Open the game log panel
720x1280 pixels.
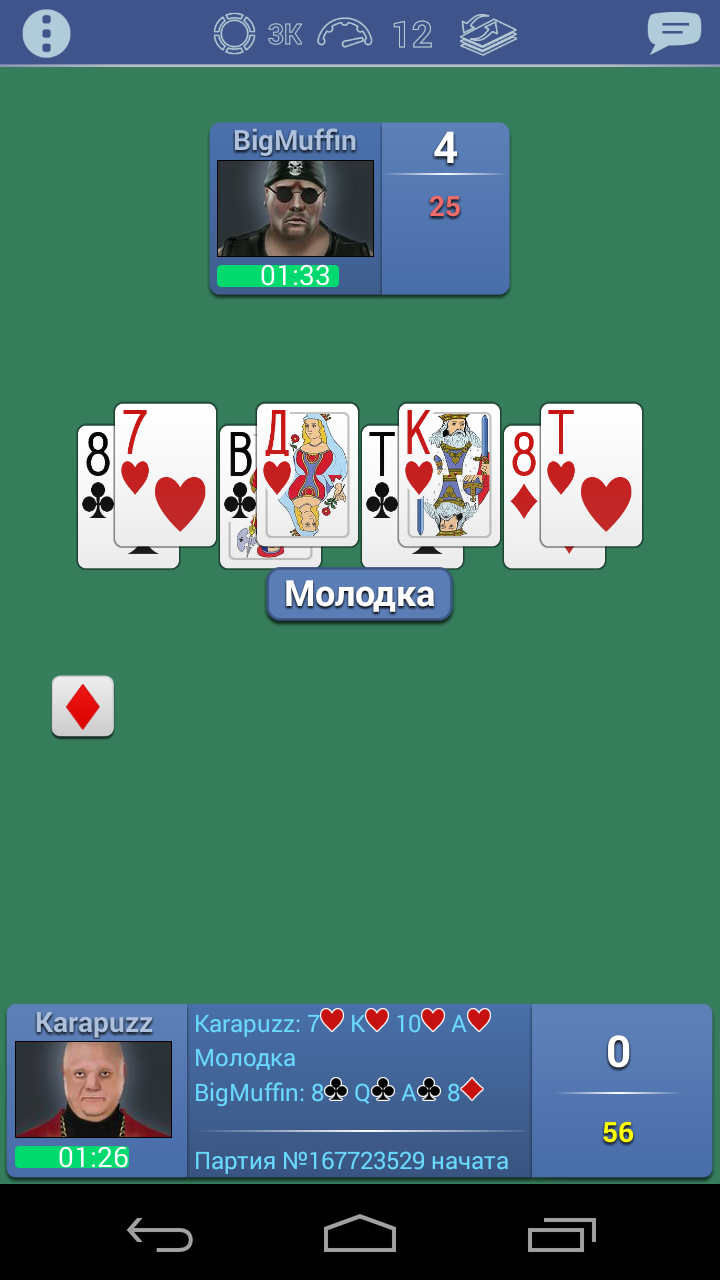pos(359,1091)
